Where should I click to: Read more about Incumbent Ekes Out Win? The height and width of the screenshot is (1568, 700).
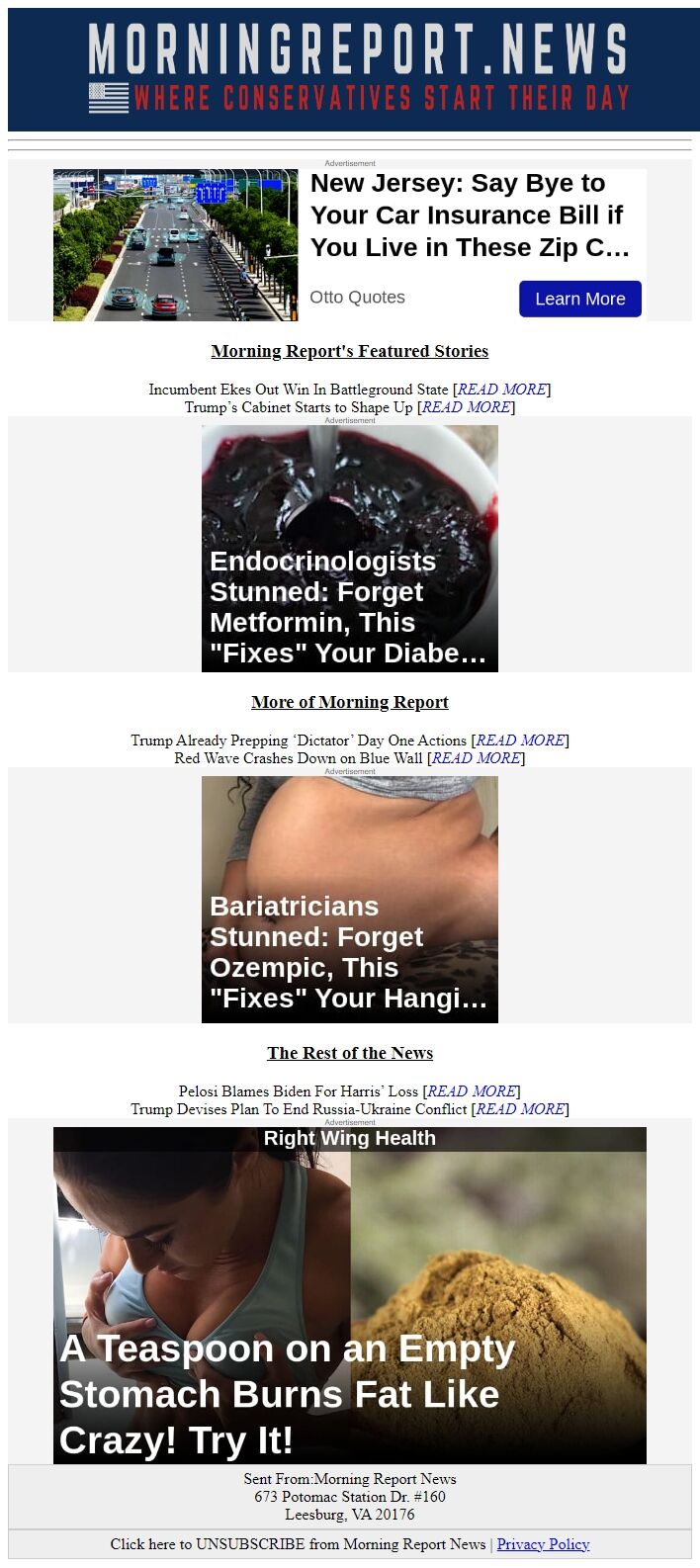[x=501, y=390]
